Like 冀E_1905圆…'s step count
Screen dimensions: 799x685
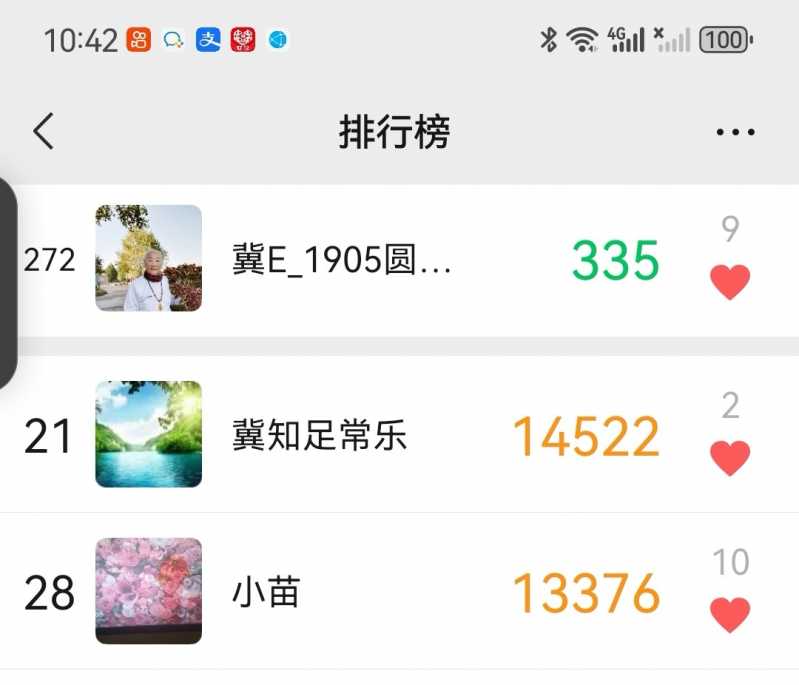click(x=730, y=282)
